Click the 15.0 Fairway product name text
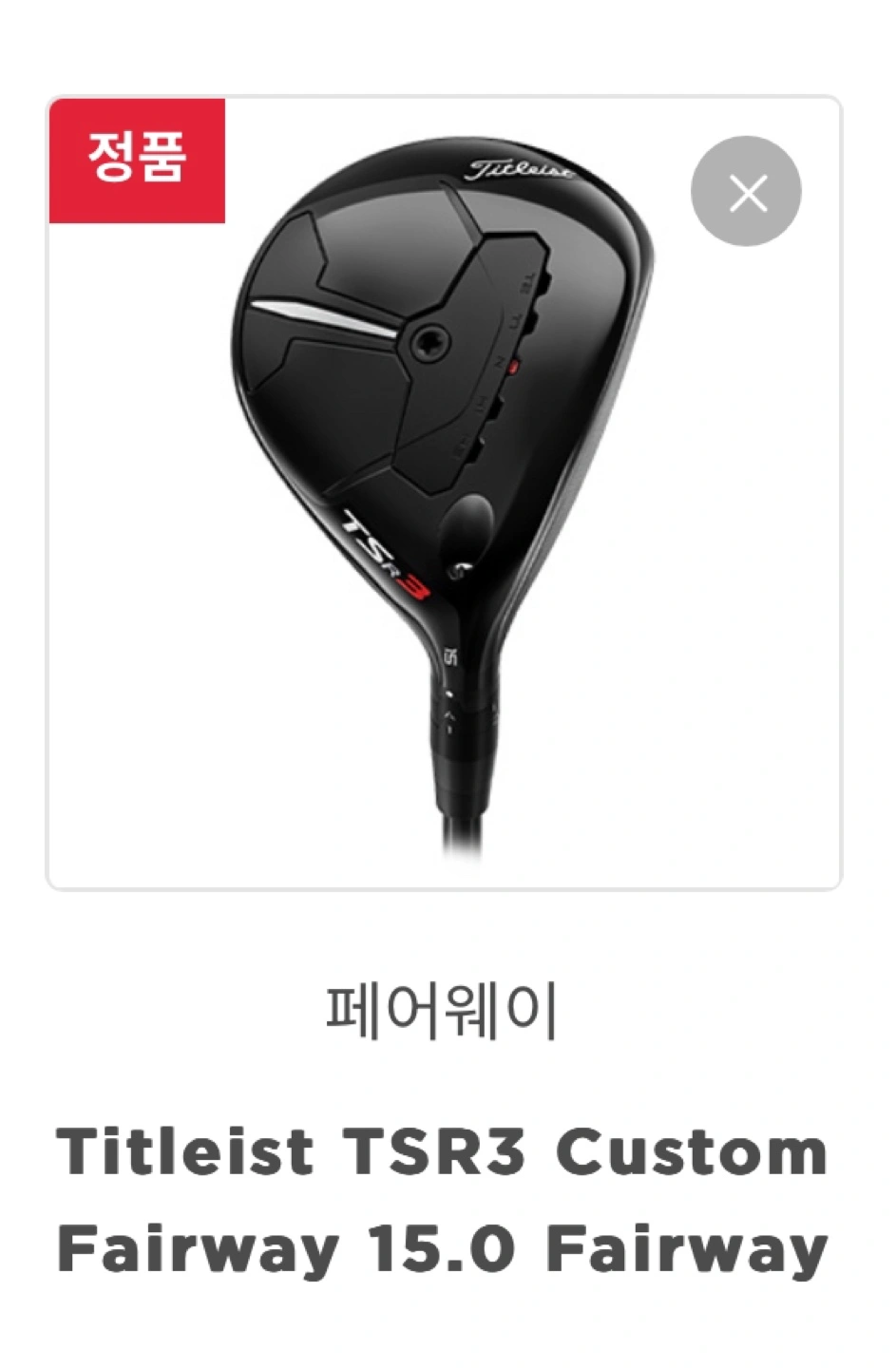The height and width of the screenshot is (1368, 896). 448,1244
